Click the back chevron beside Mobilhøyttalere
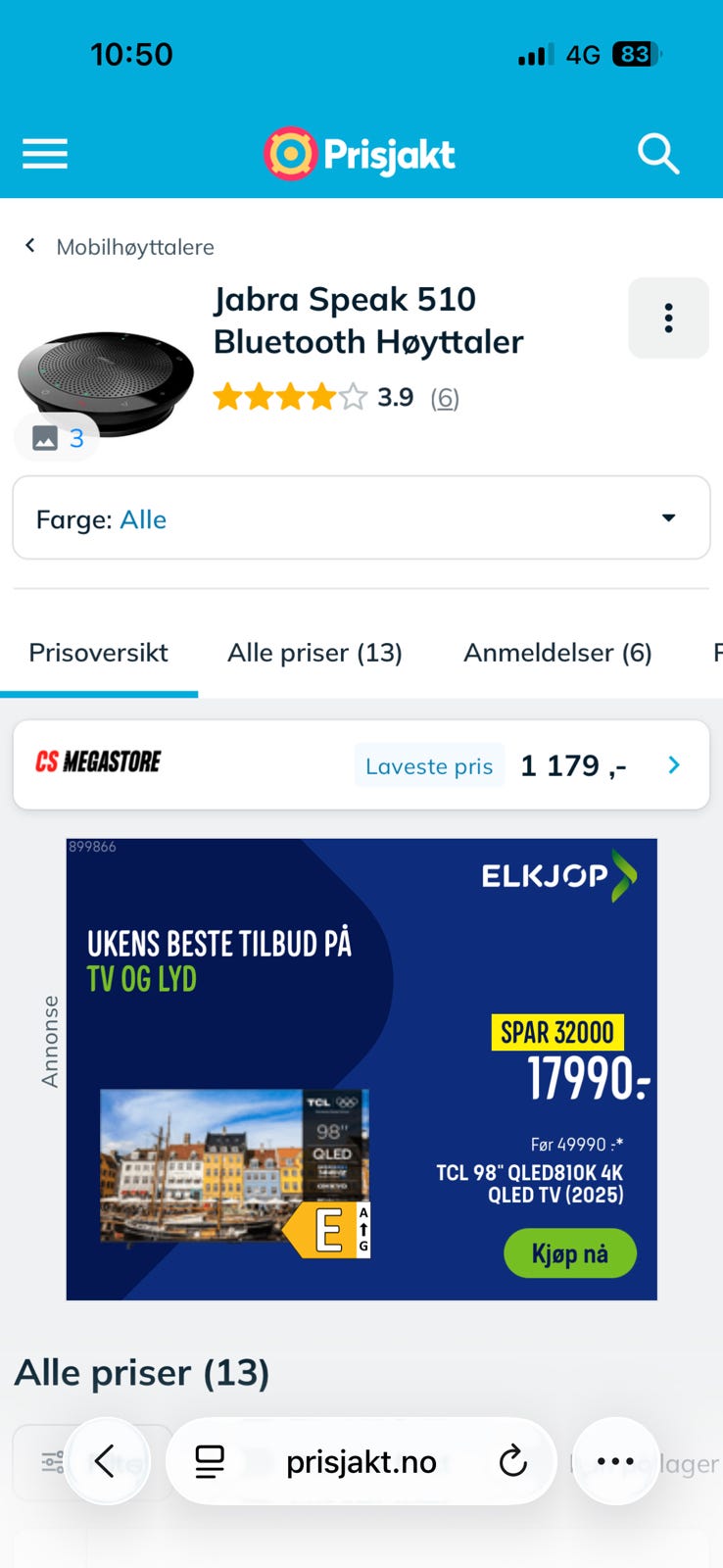This screenshot has width=723, height=1568. click(x=29, y=246)
